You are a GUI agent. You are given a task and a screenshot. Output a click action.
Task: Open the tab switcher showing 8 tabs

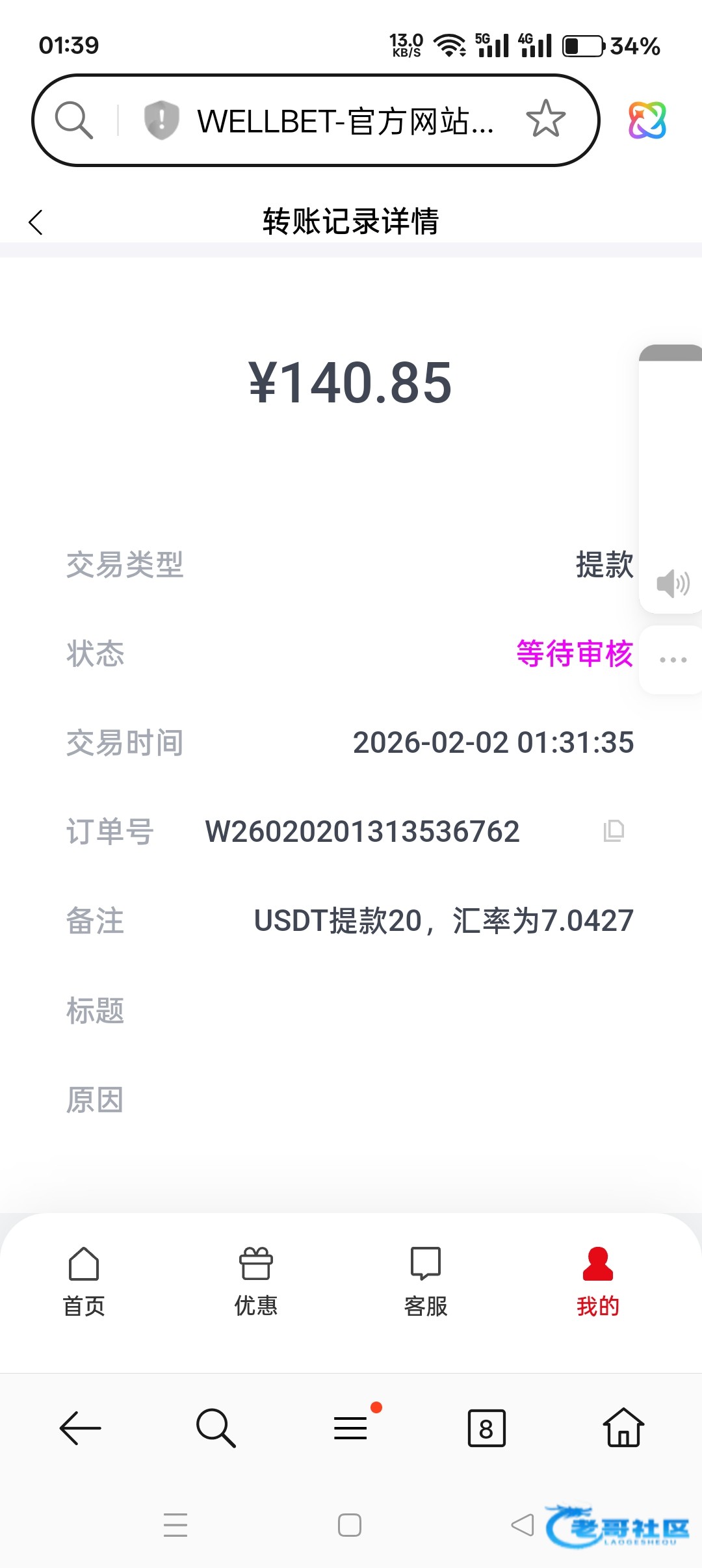tap(486, 1428)
